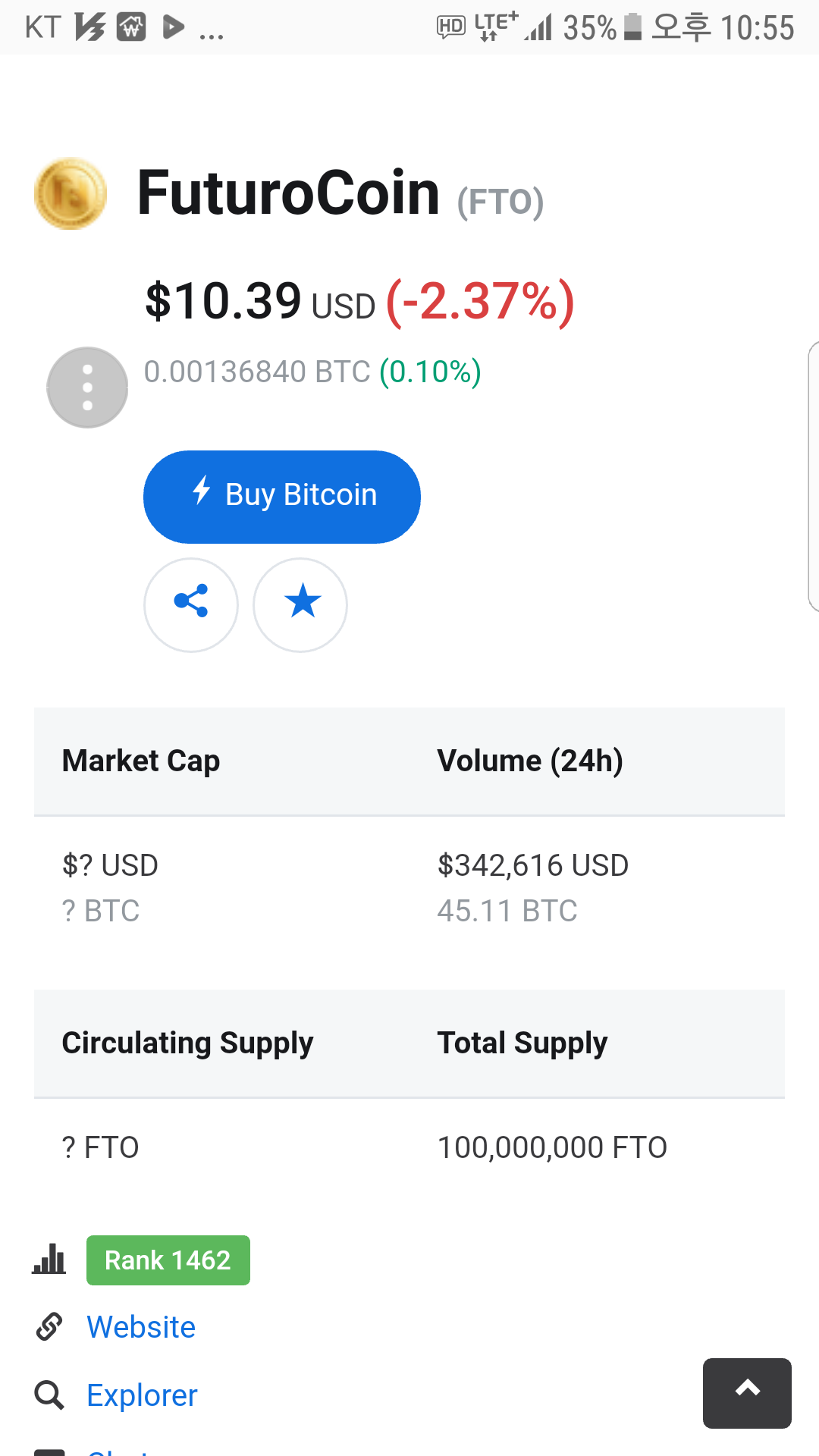Click the magnifier icon next to Explorer
The image size is (819, 1456).
pos(49,1395)
